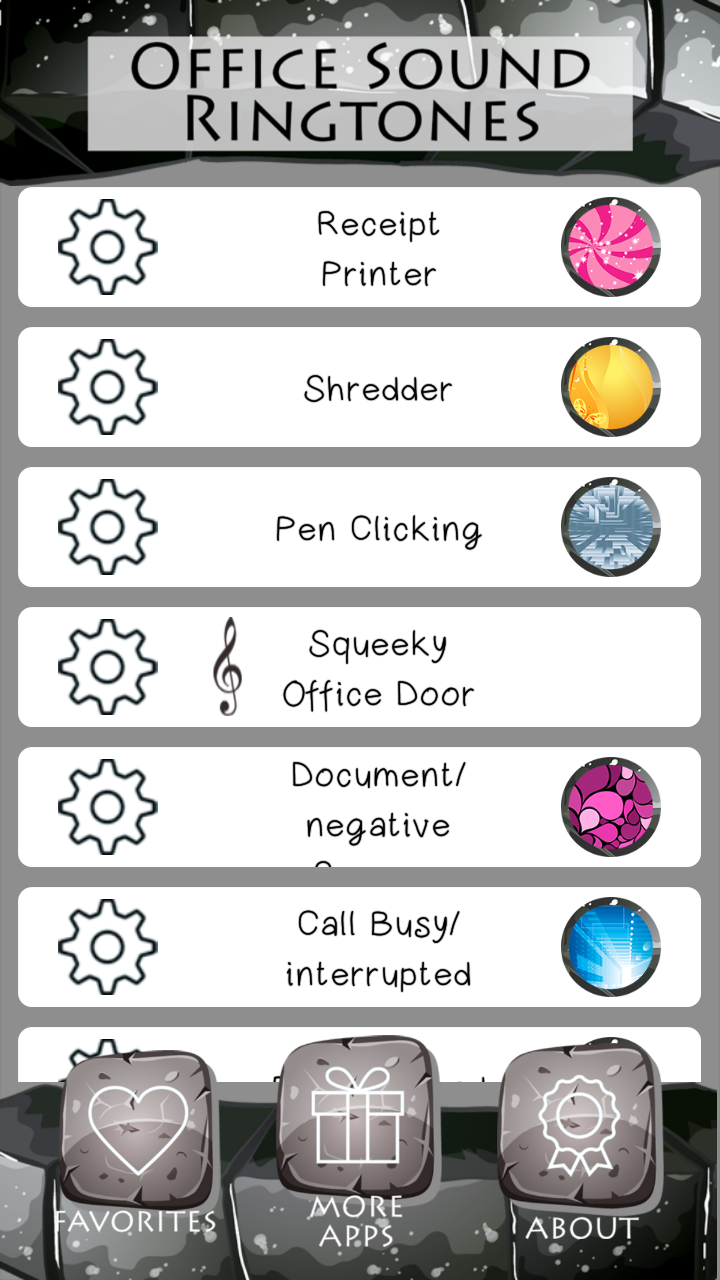Open settings gear for Pen Clicking
The width and height of the screenshot is (720, 1280).
pos(107,527)
